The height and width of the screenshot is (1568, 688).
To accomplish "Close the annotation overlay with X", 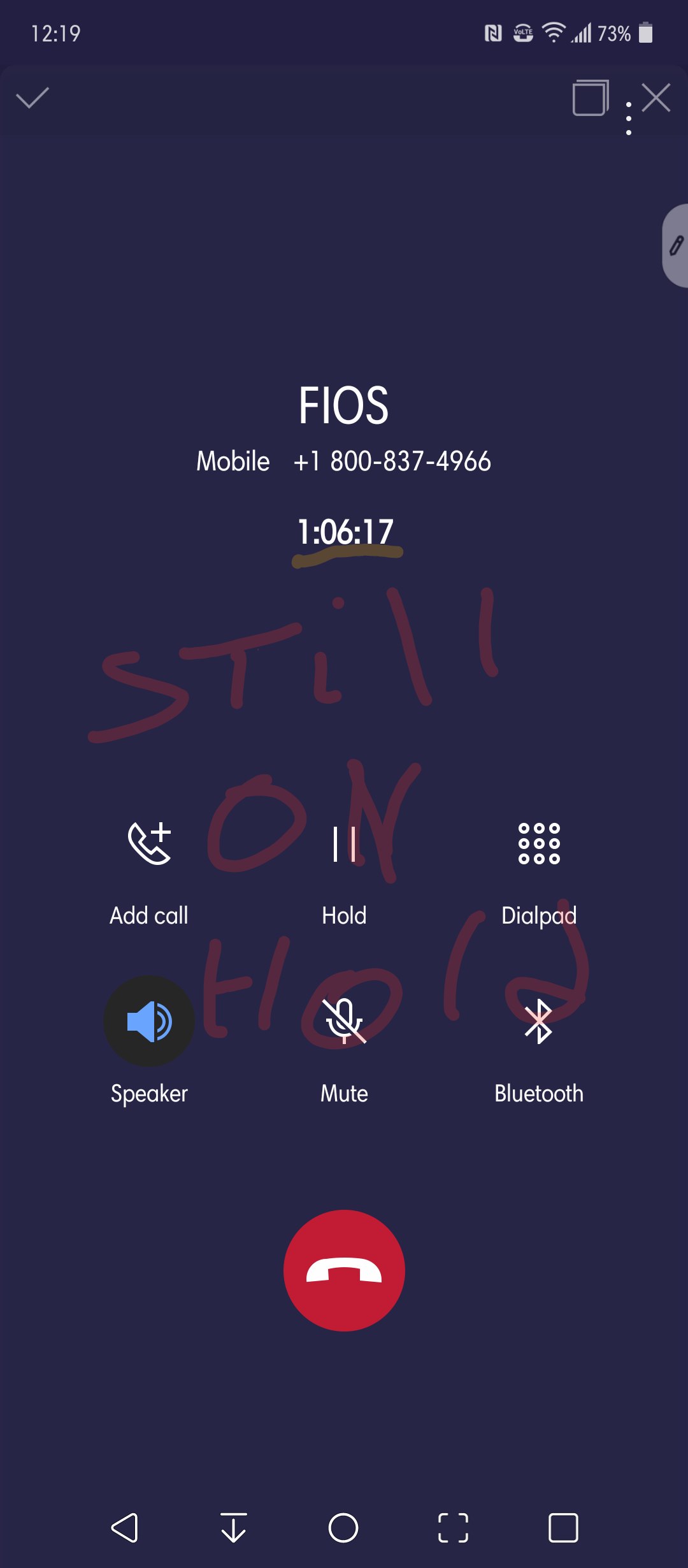I will click(656, 98).
